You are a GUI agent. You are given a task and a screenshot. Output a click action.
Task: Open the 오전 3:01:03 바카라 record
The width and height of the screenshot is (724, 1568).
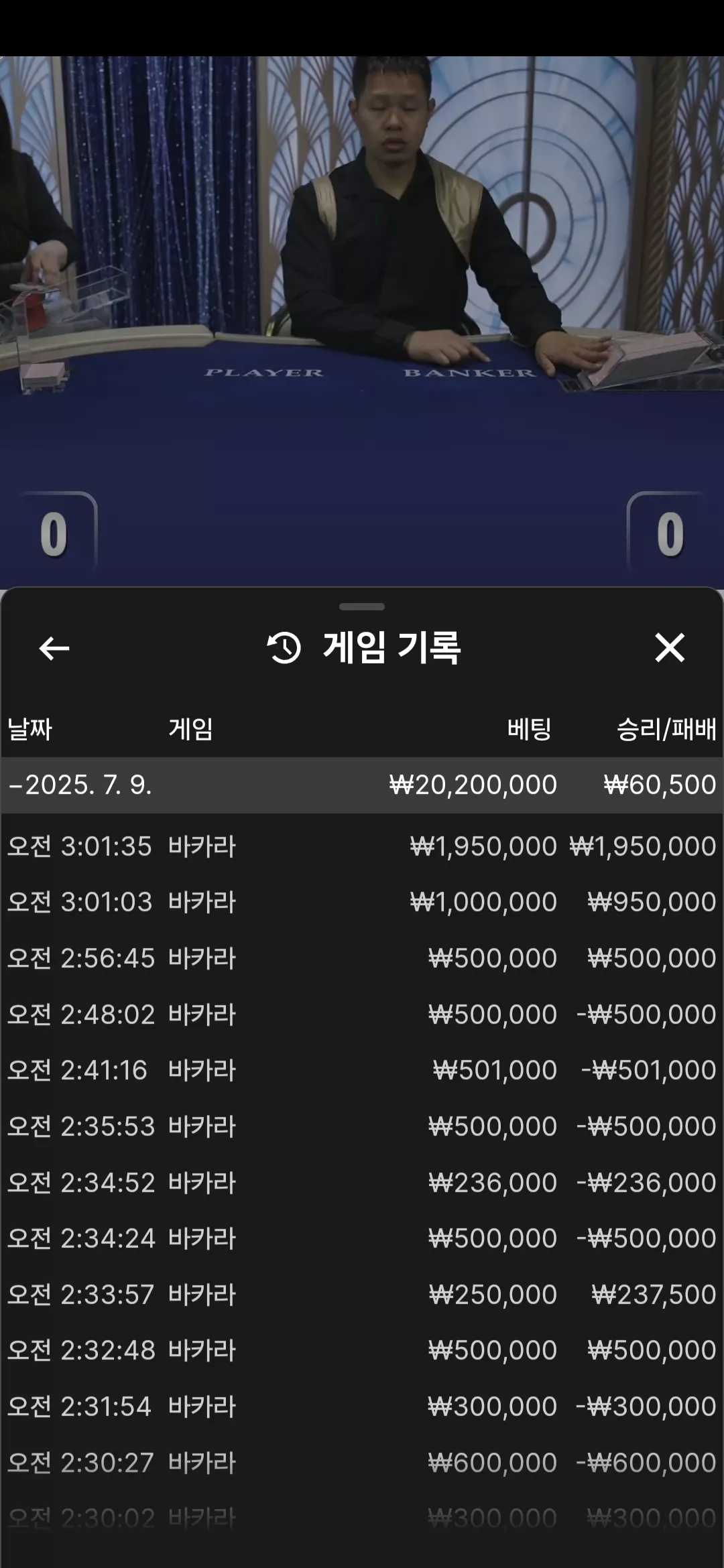pos(362,903)
